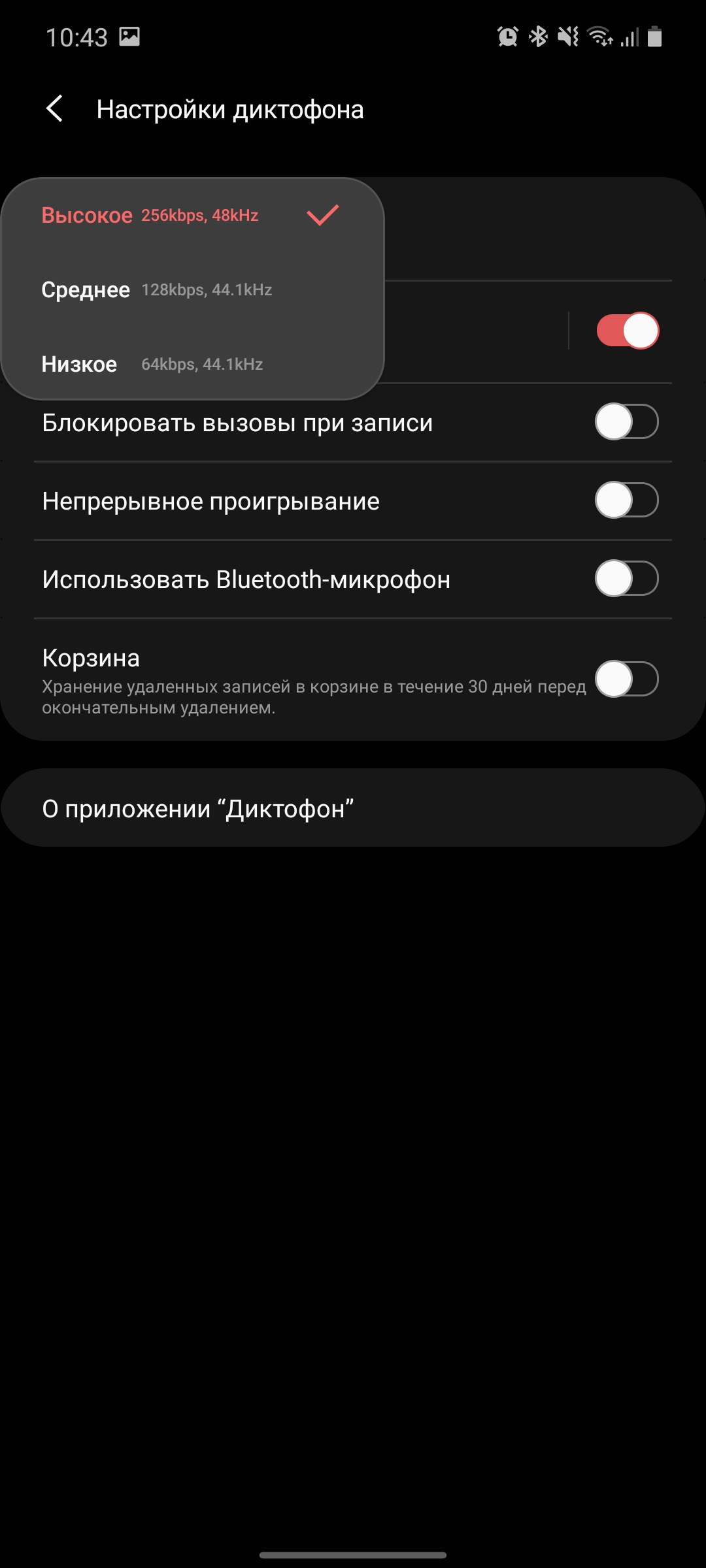Image resolution: width=706 pixels, height=1568 pixels.
Task: Turn off the red enabled switch
Action: [x=627, y=331]
